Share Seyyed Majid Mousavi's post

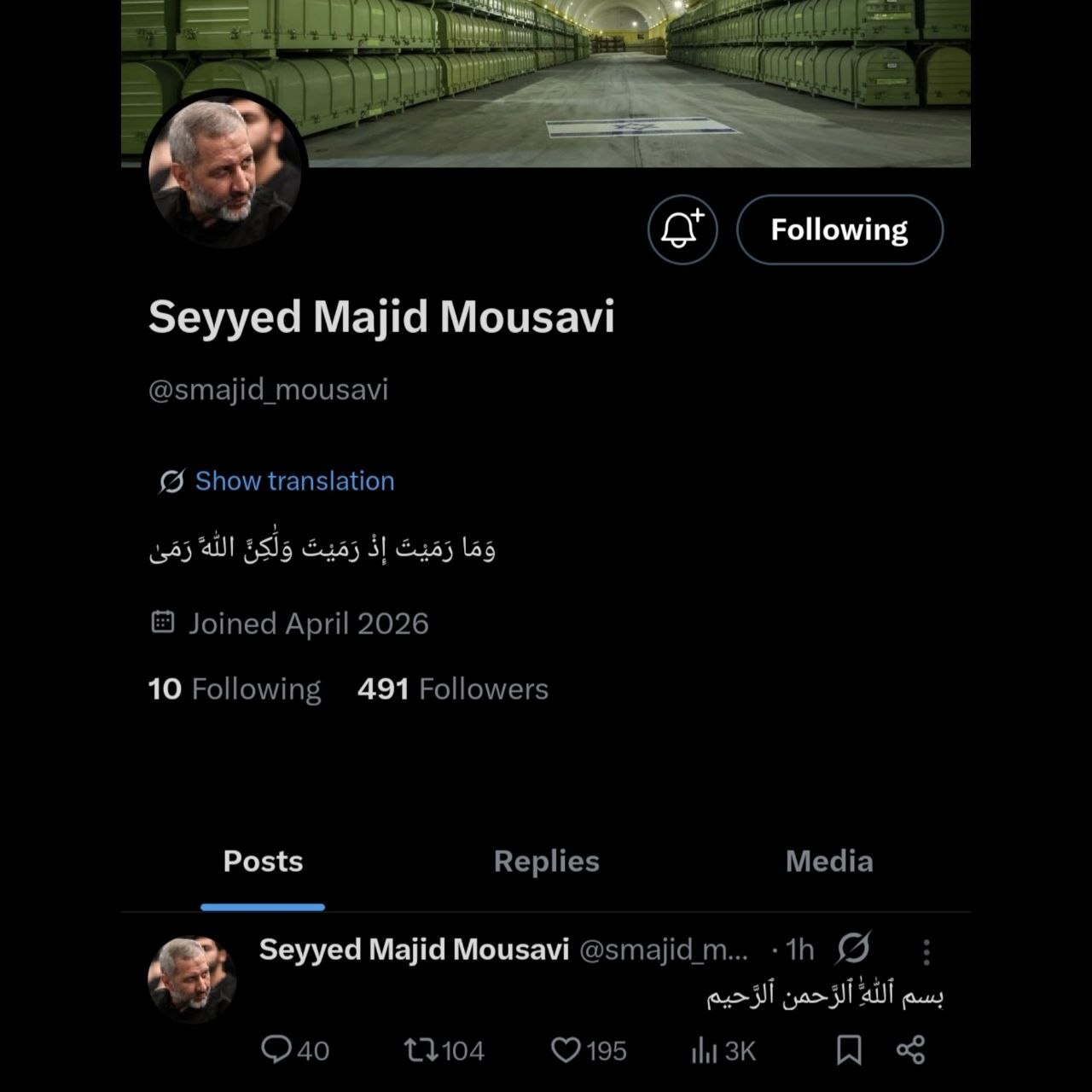pyautogui.click(x=911, y=1050)
